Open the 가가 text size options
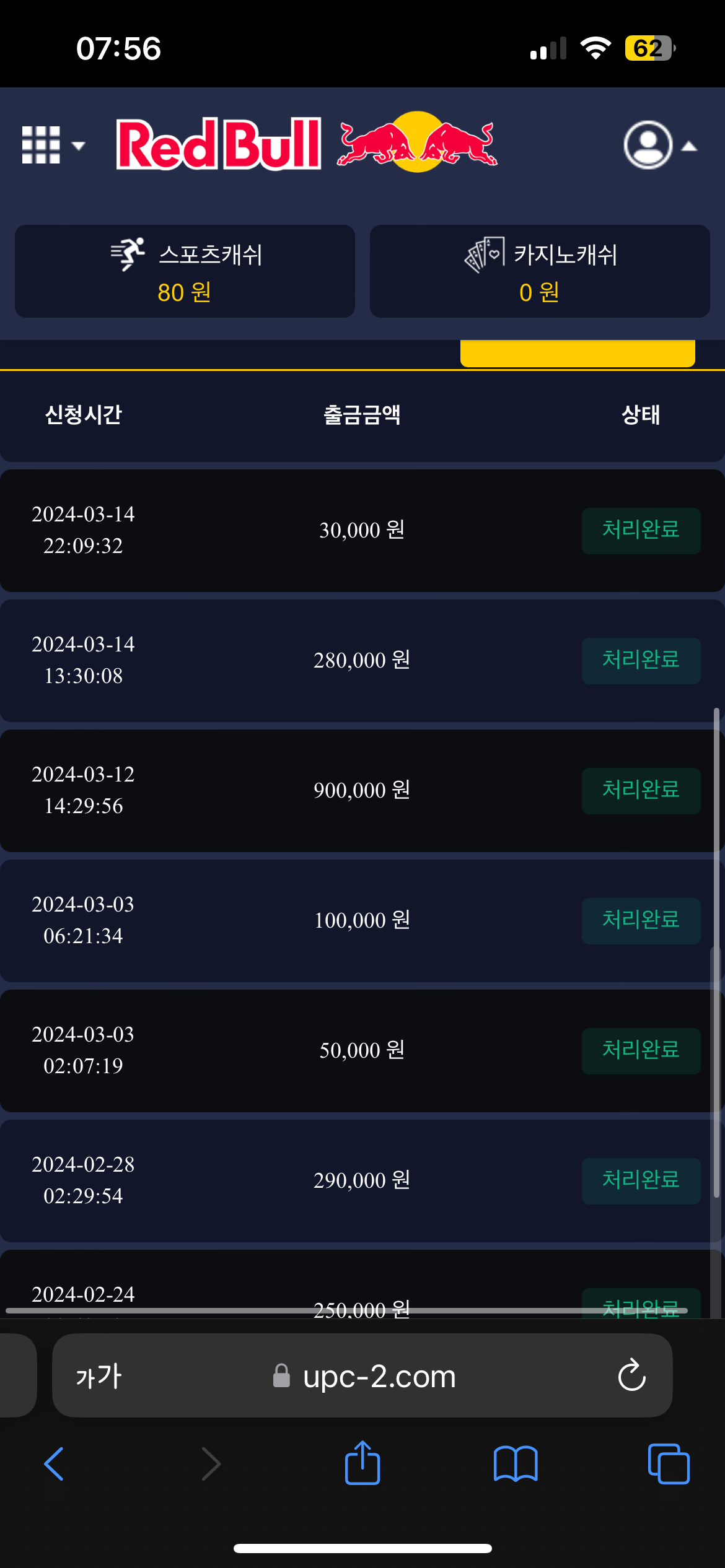Viewport: 725px width, 1568px height. click(99, 1375)
